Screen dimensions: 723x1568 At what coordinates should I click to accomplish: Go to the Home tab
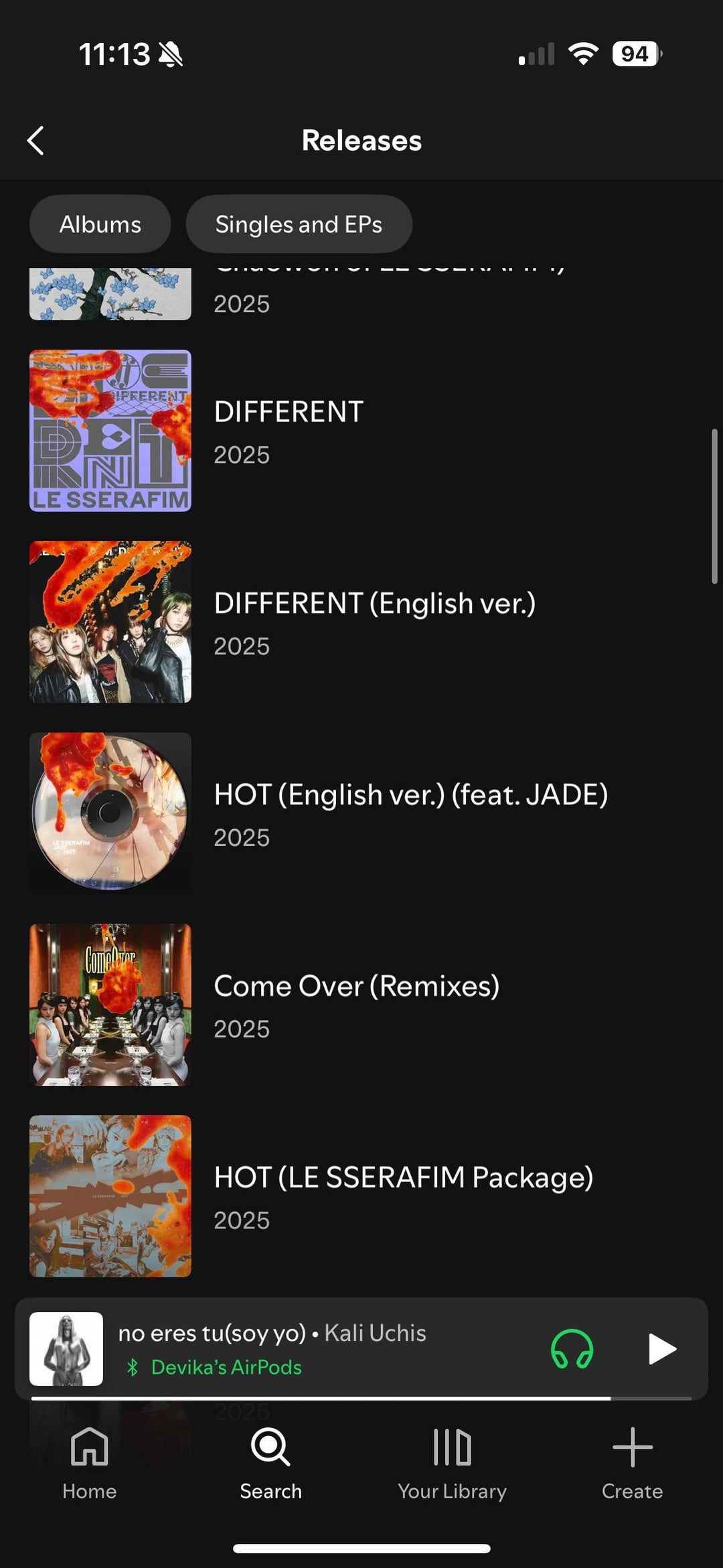90,1464
